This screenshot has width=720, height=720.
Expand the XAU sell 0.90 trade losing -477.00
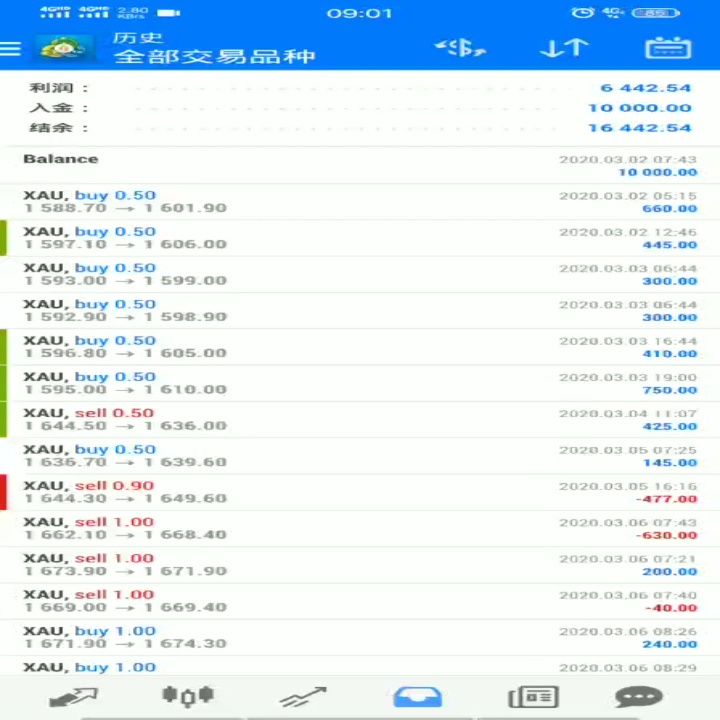[x=360, y=492]
